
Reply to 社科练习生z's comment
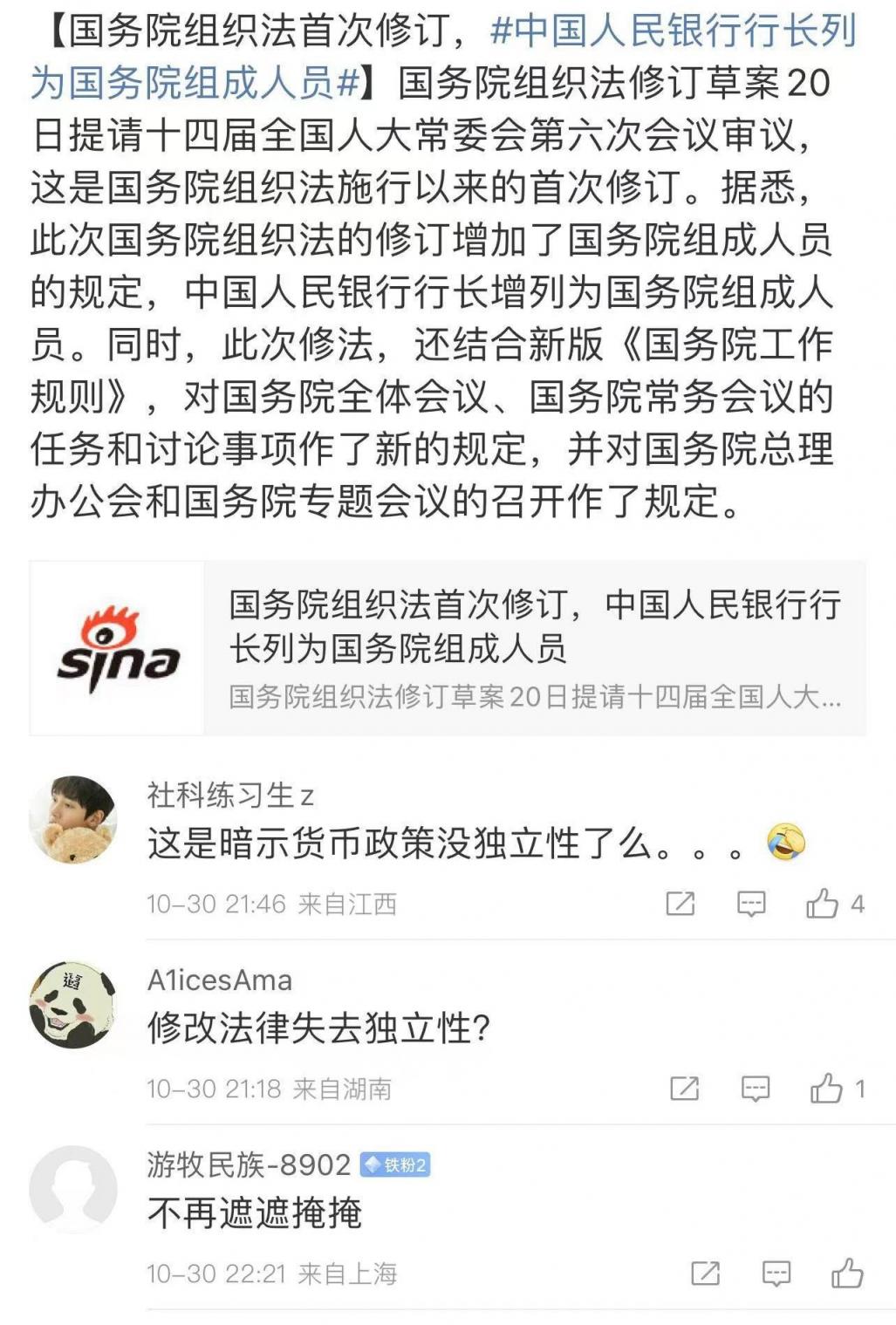tap(751, 904)
